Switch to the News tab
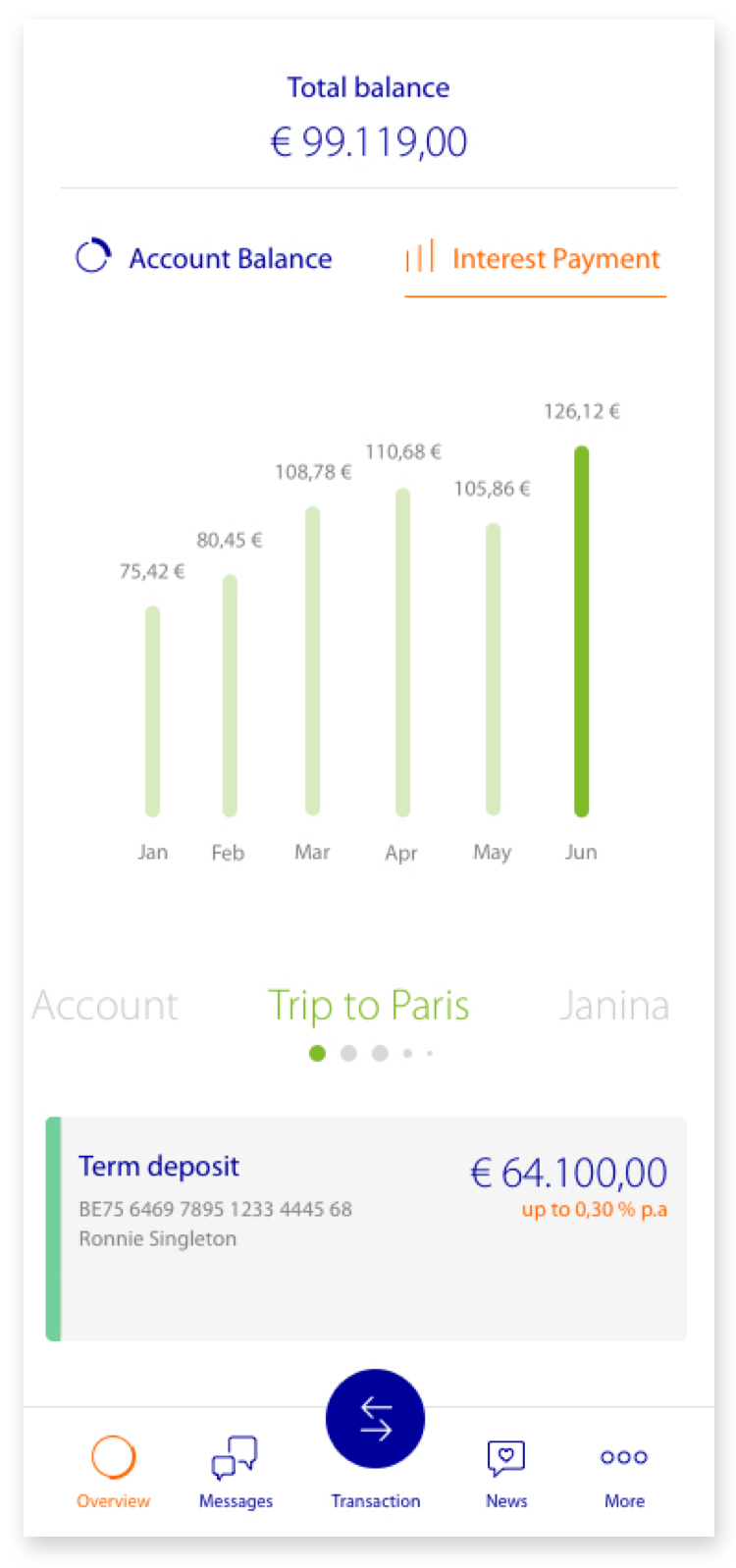The height and width of the screenshot is (1568, 736). pos(506,1470)
